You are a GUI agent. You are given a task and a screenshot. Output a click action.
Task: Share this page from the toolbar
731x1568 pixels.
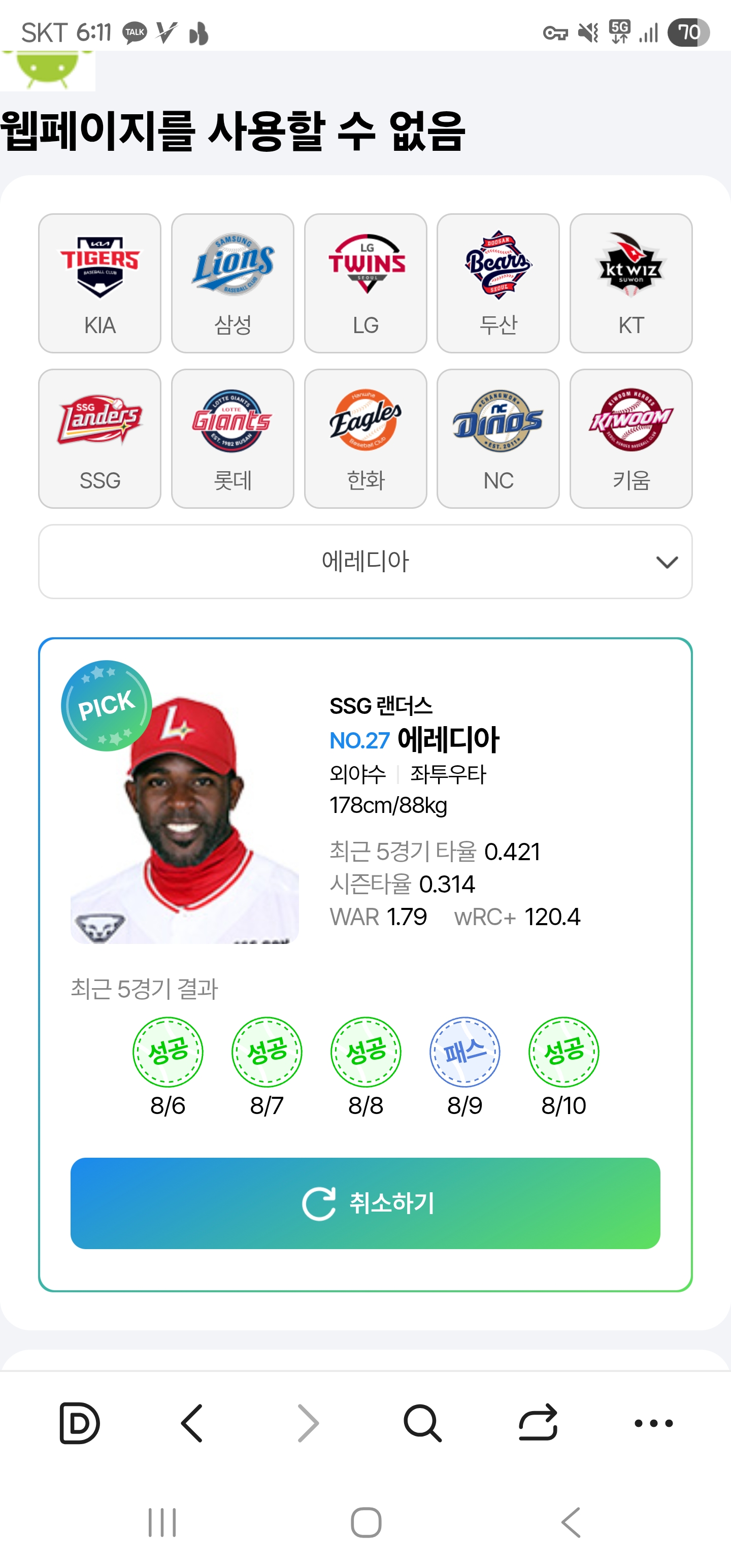[538, 1423]
